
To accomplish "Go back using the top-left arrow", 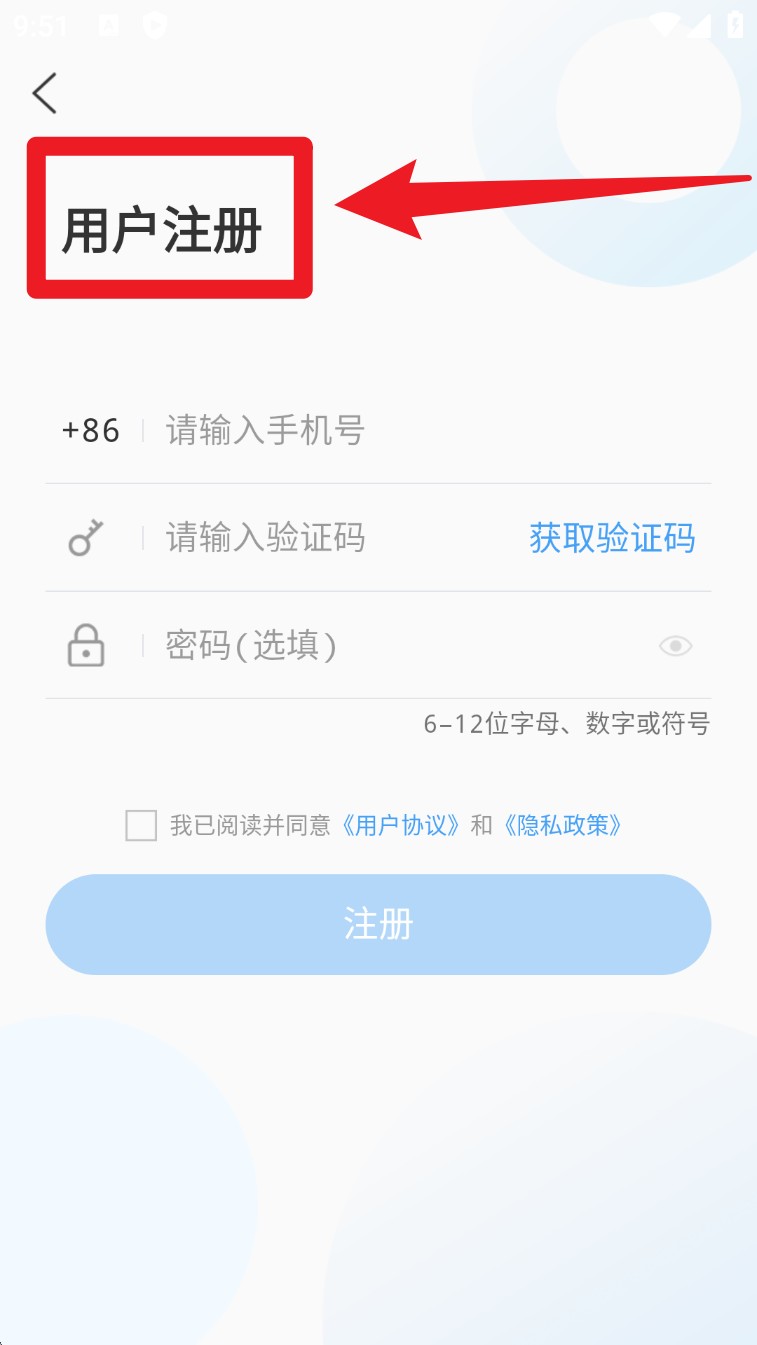I will [44, 93].
